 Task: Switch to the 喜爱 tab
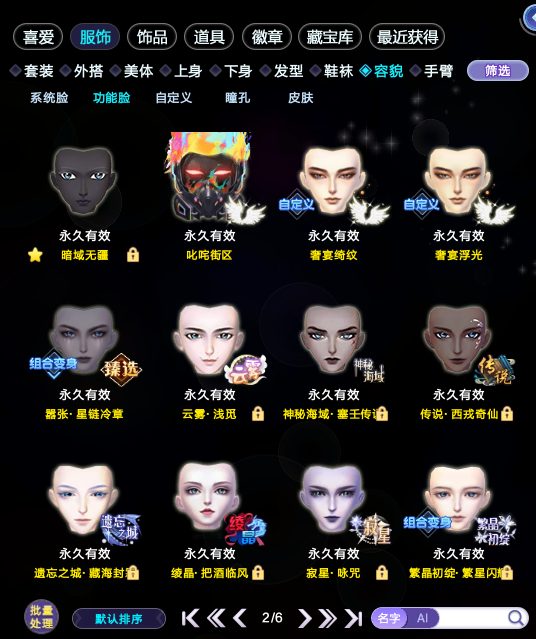point(38,37)
